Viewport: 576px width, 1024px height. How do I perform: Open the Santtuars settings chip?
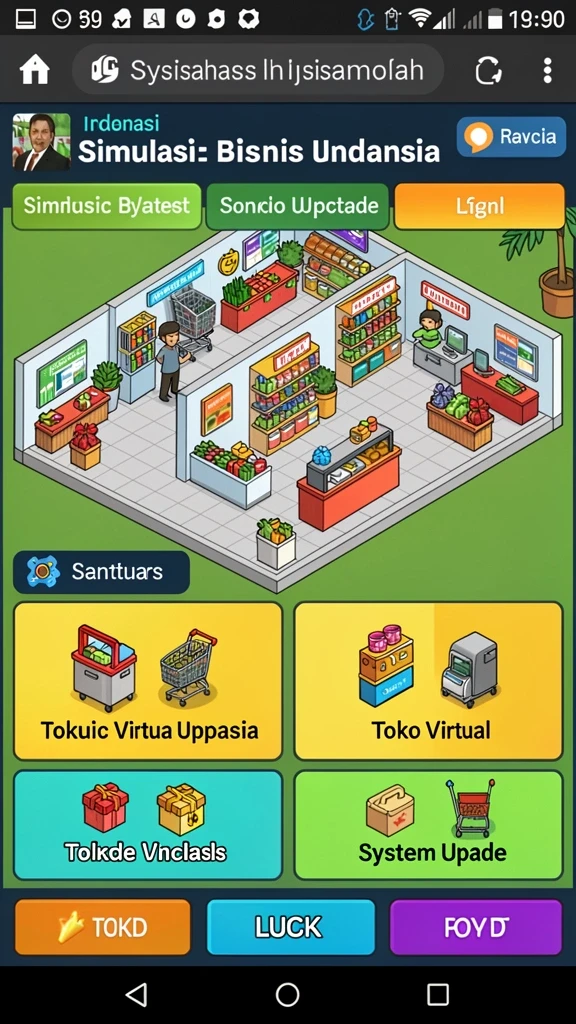click(101, 572)
